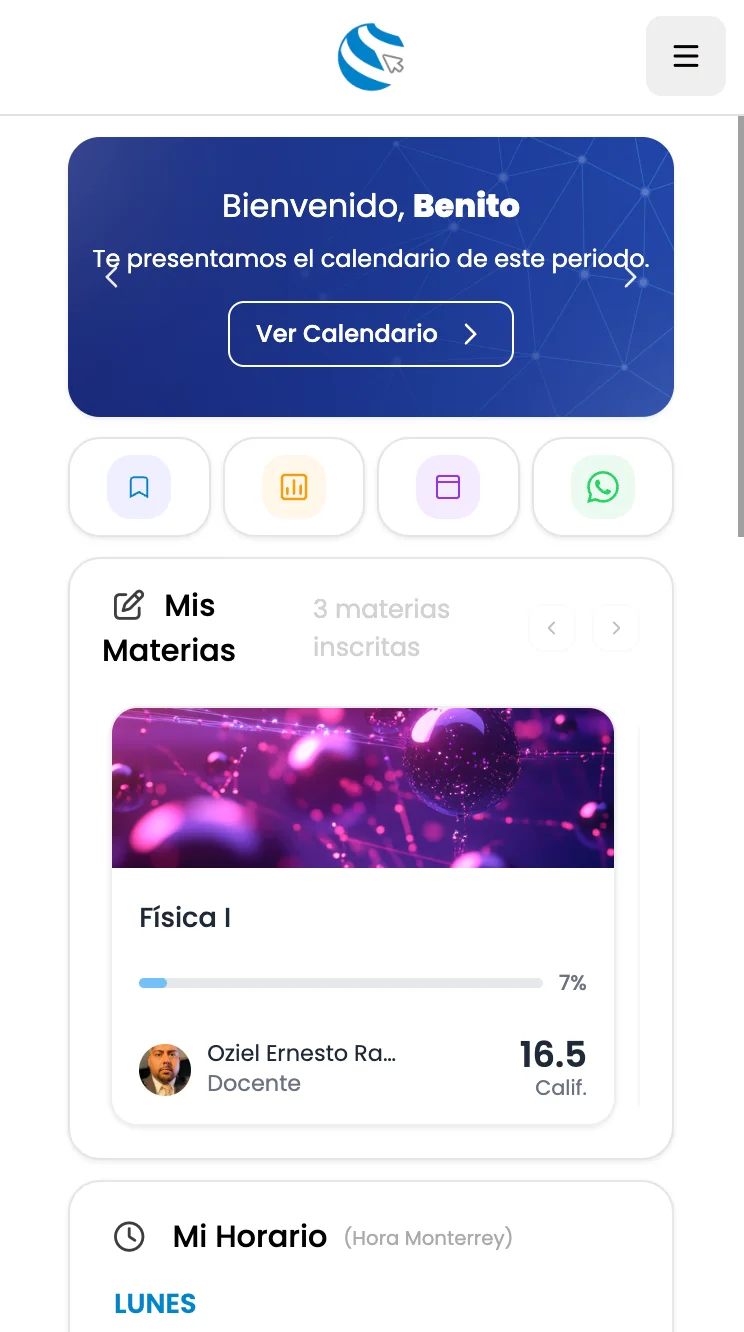The height and width of the screenshot is (1332, 744).
Task: Click the WhatsApp contact icon
Action: coord(602,487)
